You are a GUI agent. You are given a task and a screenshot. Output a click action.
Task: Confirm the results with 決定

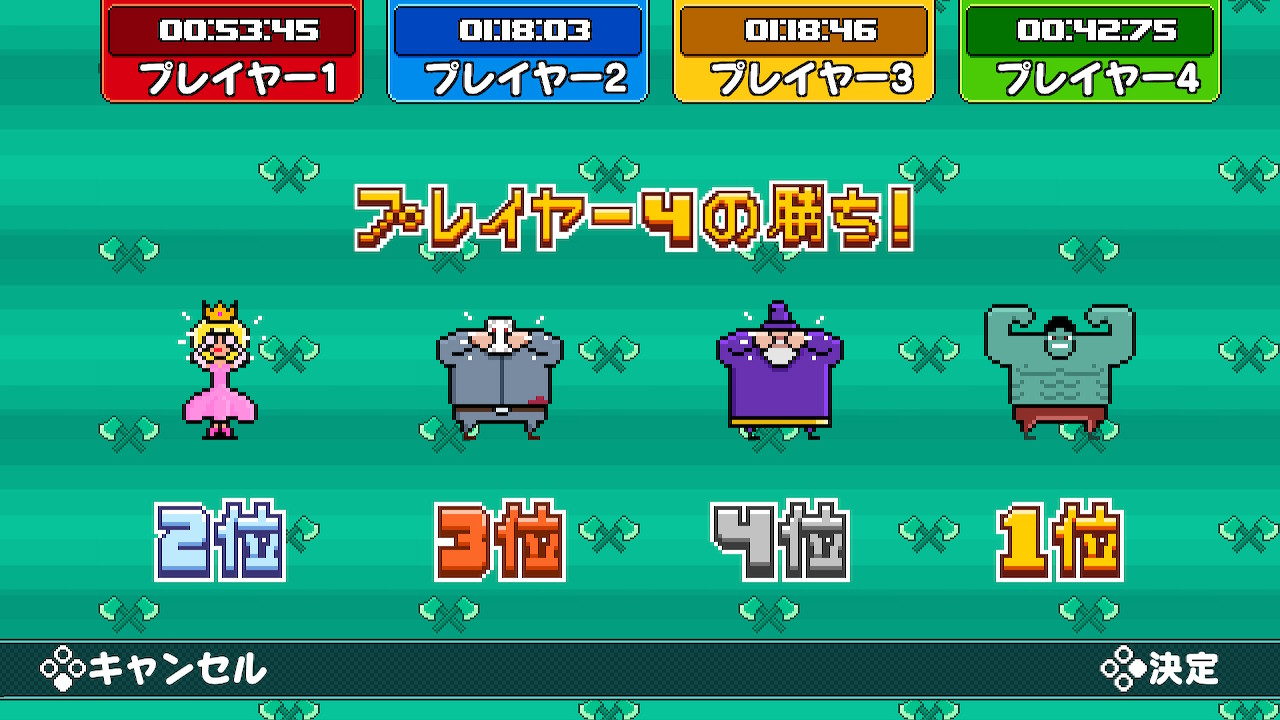tap(1160, 669)
